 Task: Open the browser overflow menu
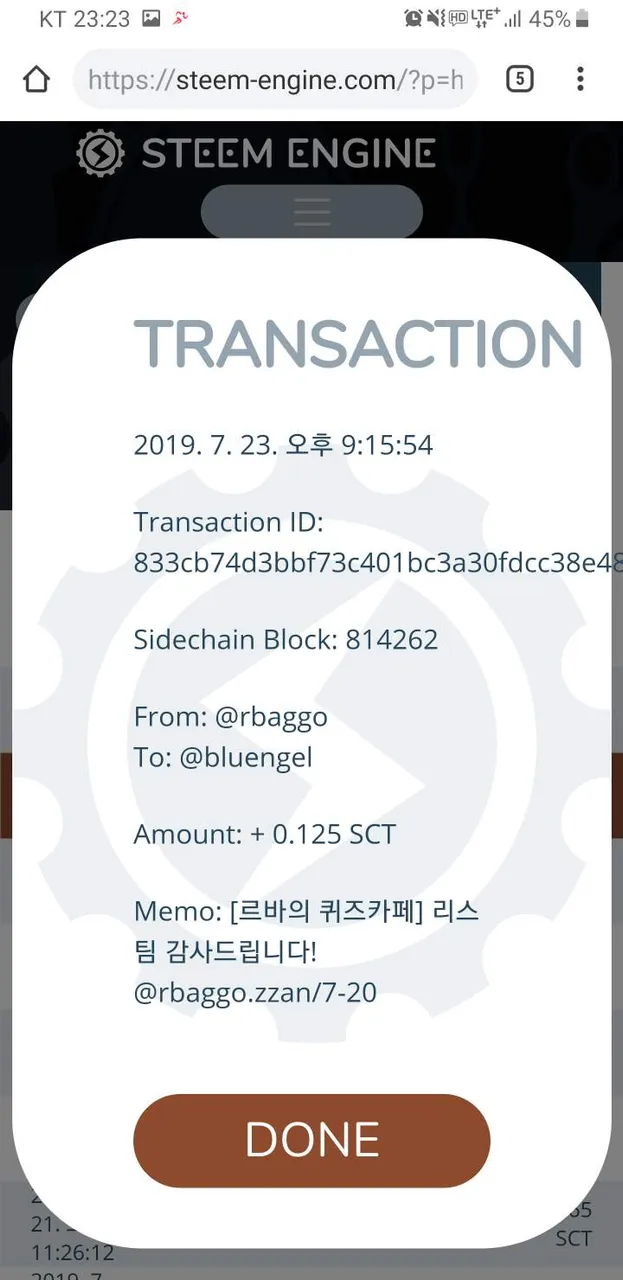tap(580, 79)
